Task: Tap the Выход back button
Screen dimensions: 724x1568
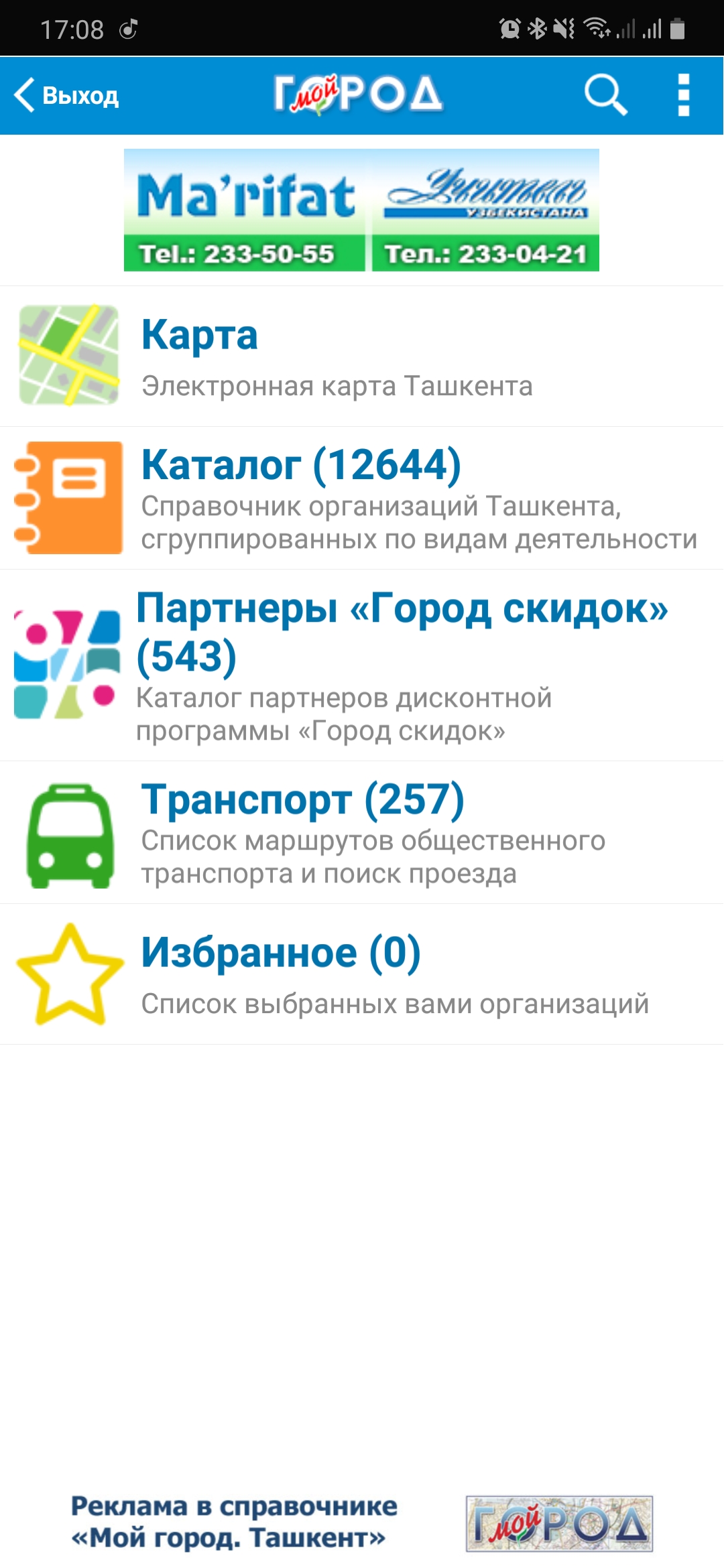Action: [x=67, y=96]
